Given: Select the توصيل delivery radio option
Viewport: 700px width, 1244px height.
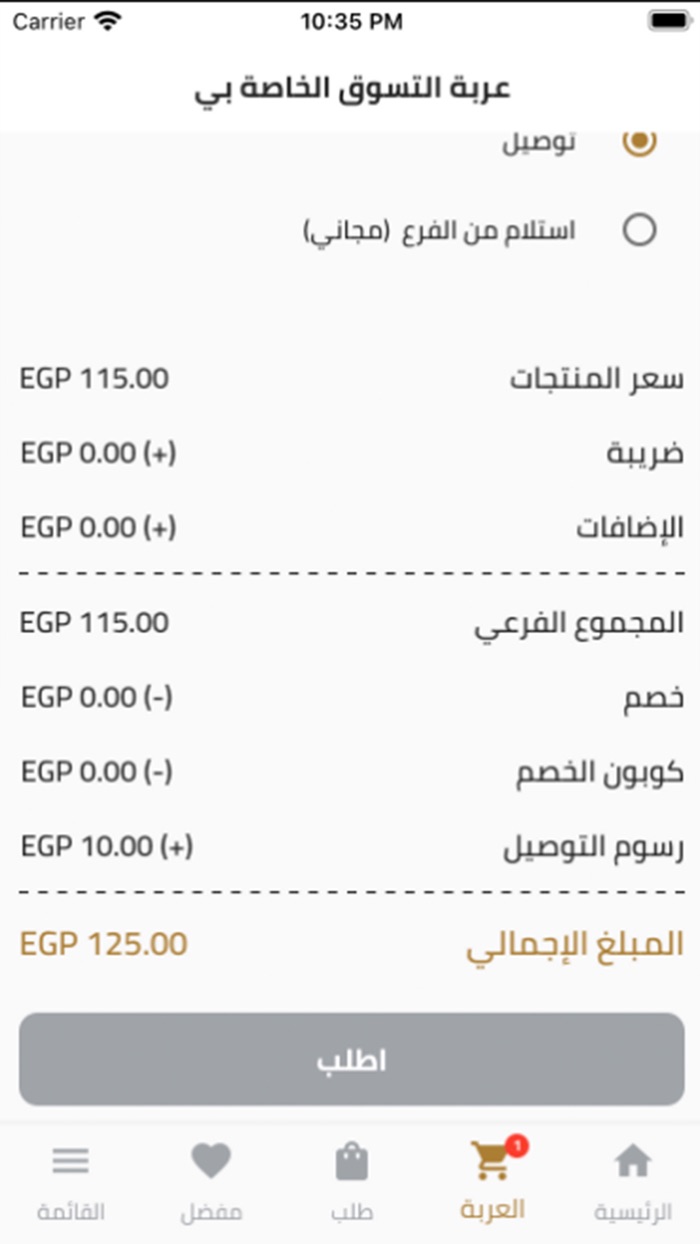Looking at the screenshot, I should point(639,141).
